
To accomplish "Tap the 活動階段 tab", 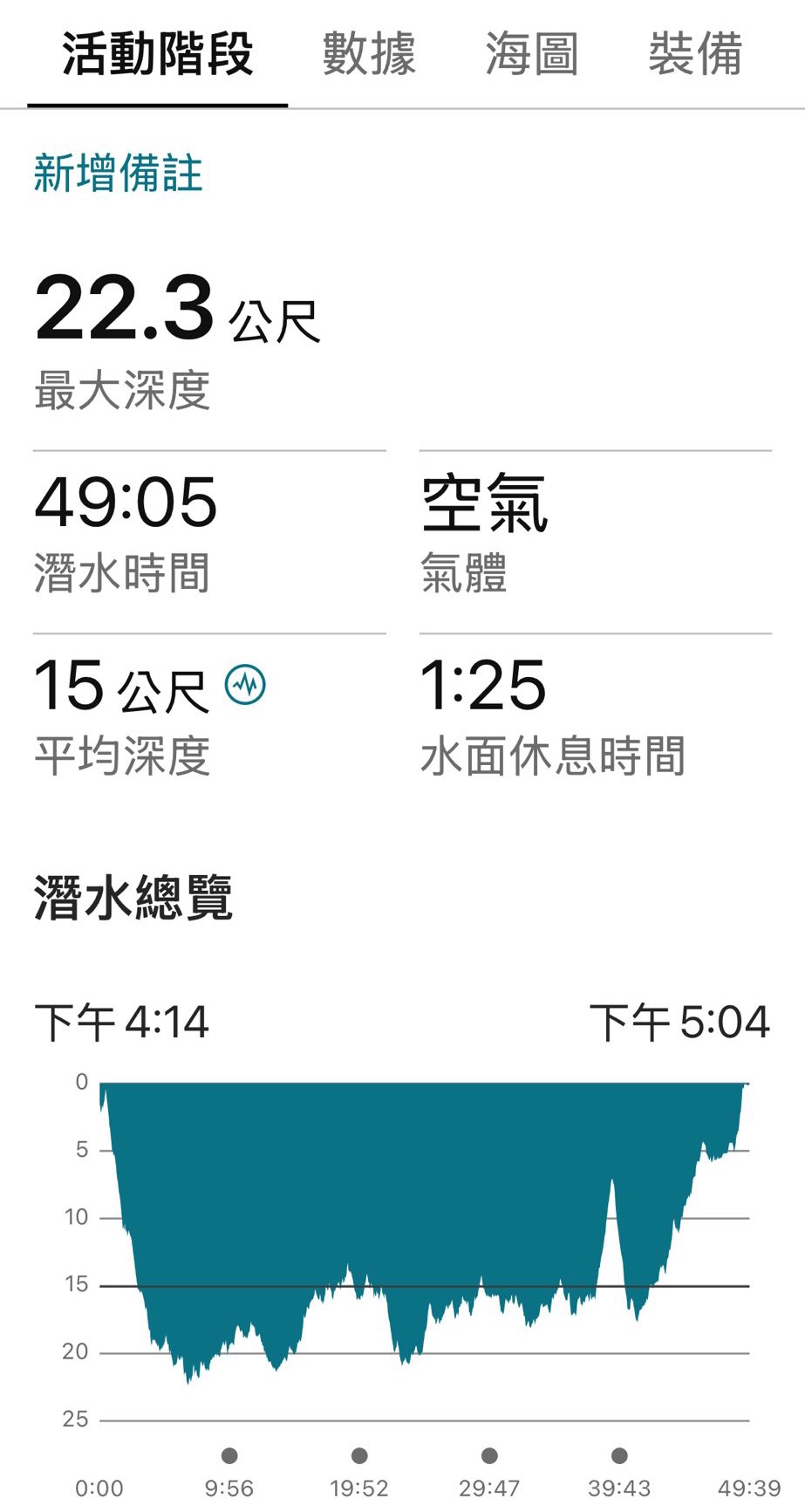I will coord(157,54).
